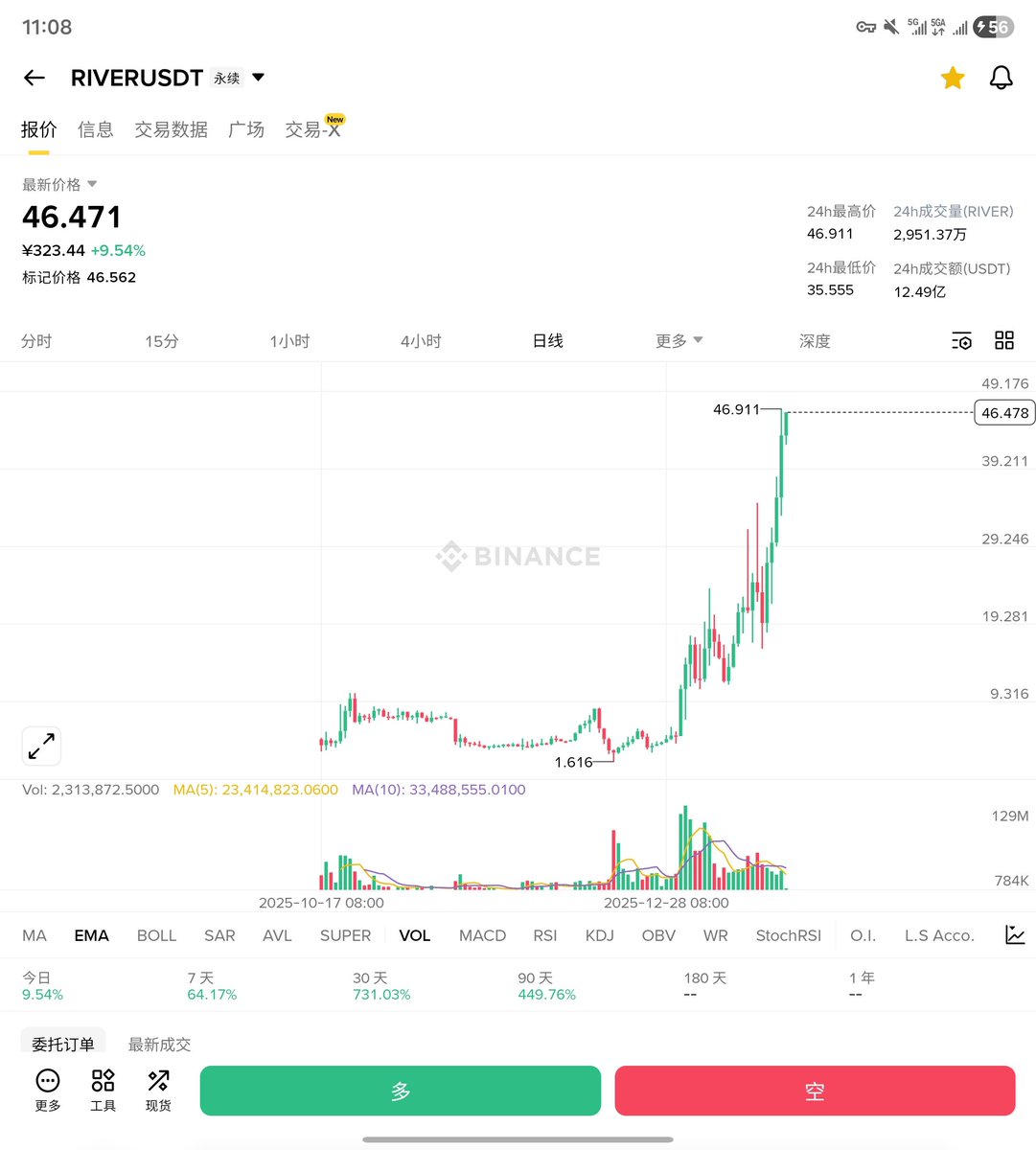Tap the green 多 long button

coord(400,1091)
